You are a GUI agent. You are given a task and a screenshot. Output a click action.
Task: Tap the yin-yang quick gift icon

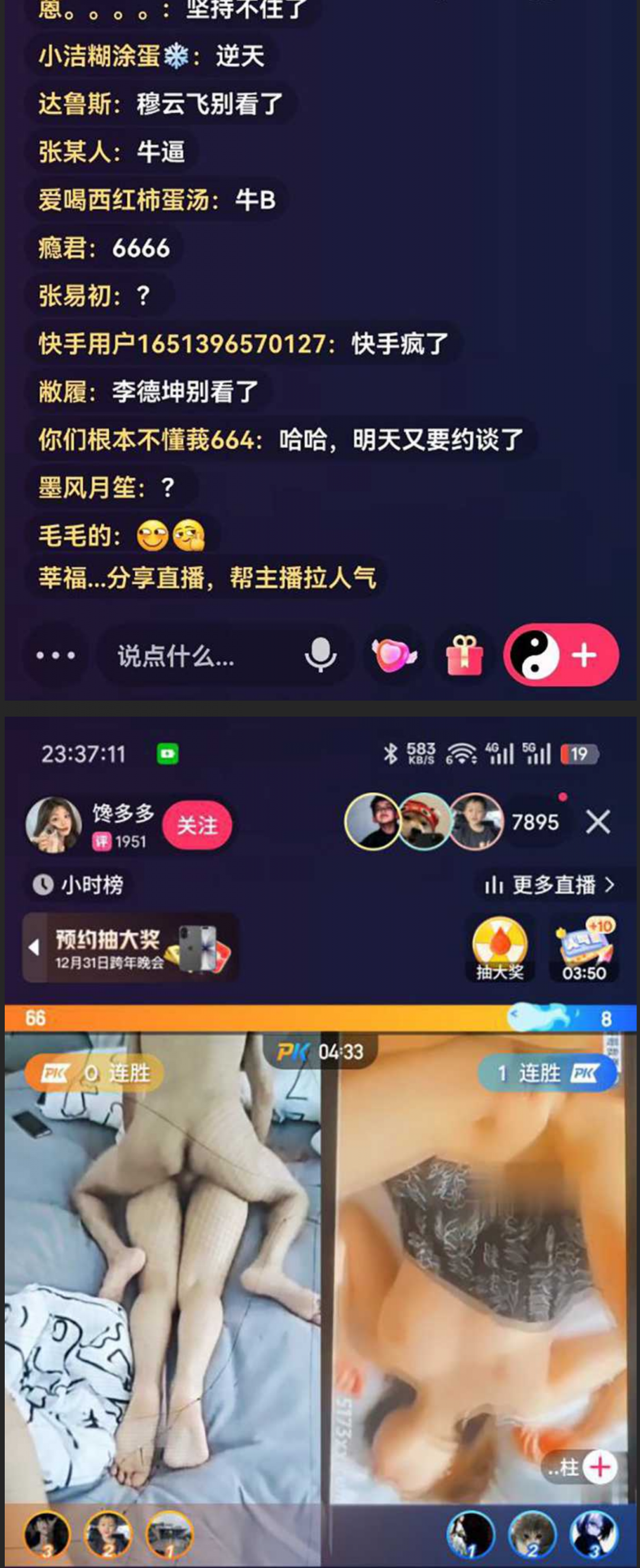pyautogui.click(x=537, y=656)
